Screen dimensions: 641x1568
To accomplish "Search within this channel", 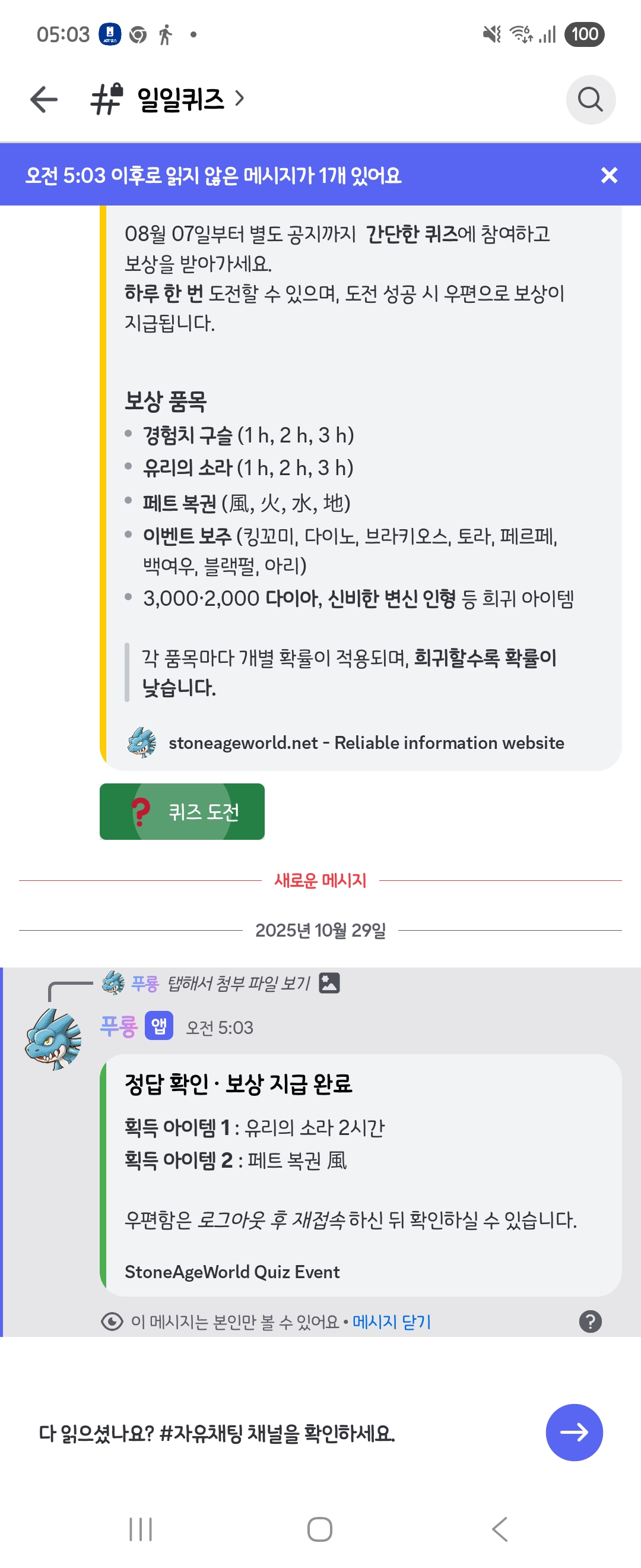I will pos(590,99).
